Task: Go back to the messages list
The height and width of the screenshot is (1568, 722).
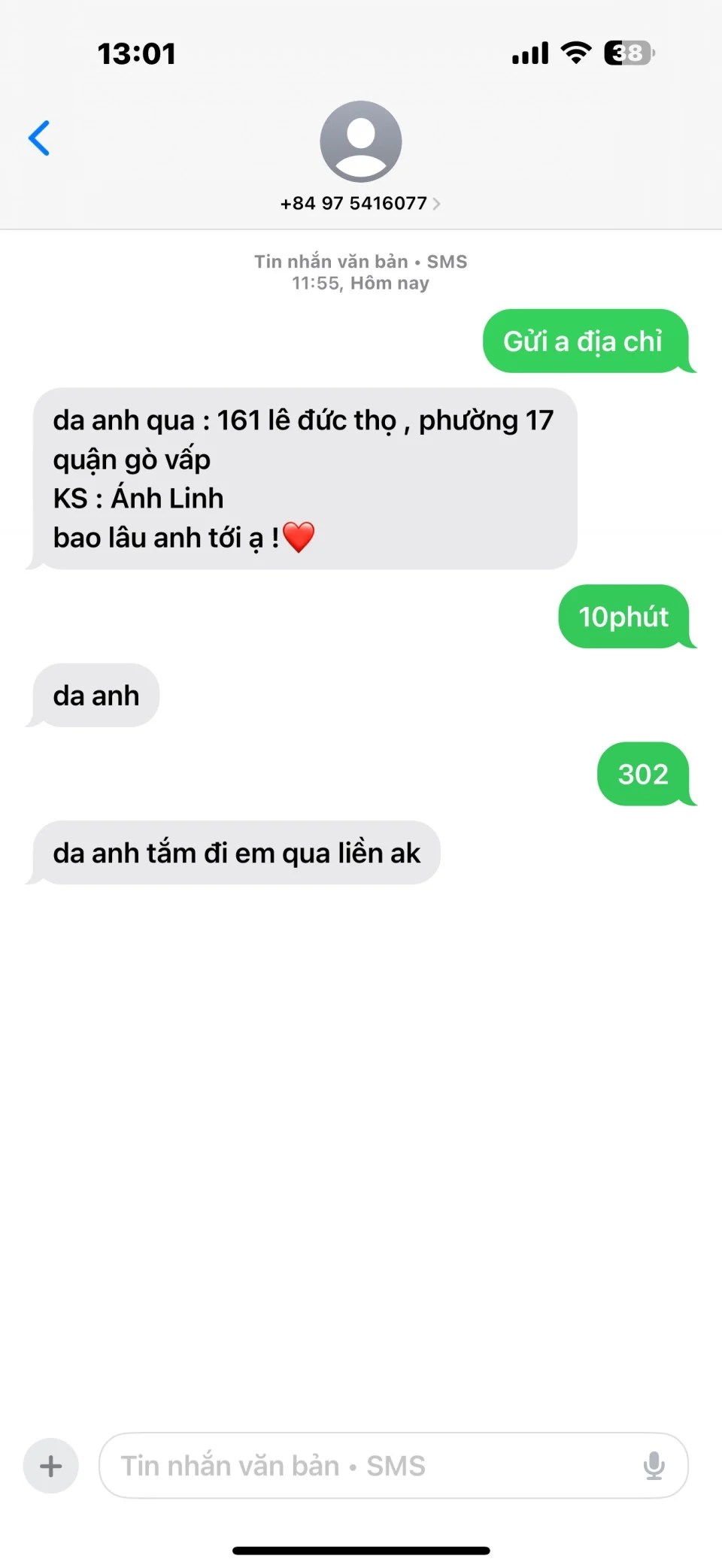Action: click(39, 138)
